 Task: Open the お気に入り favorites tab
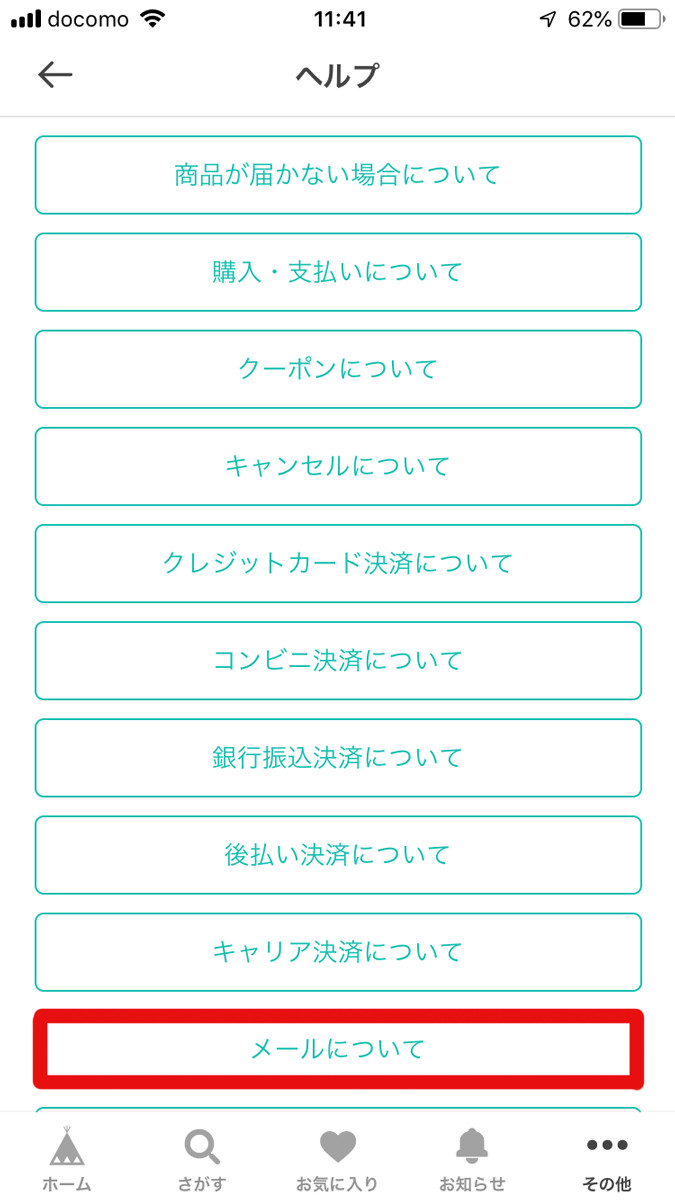click(337, 1158)
